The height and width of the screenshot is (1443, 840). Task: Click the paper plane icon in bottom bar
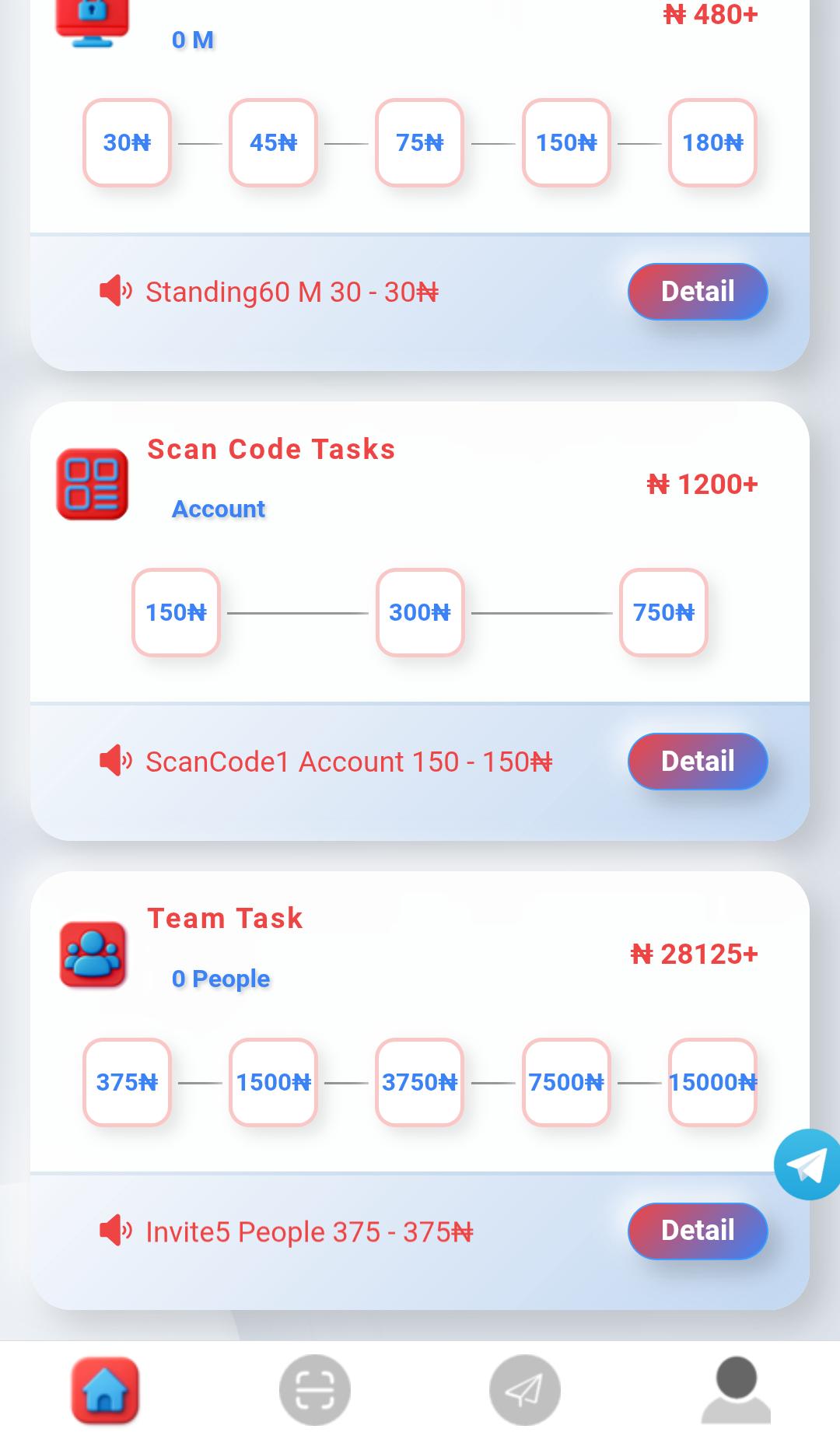[525, 1390]
